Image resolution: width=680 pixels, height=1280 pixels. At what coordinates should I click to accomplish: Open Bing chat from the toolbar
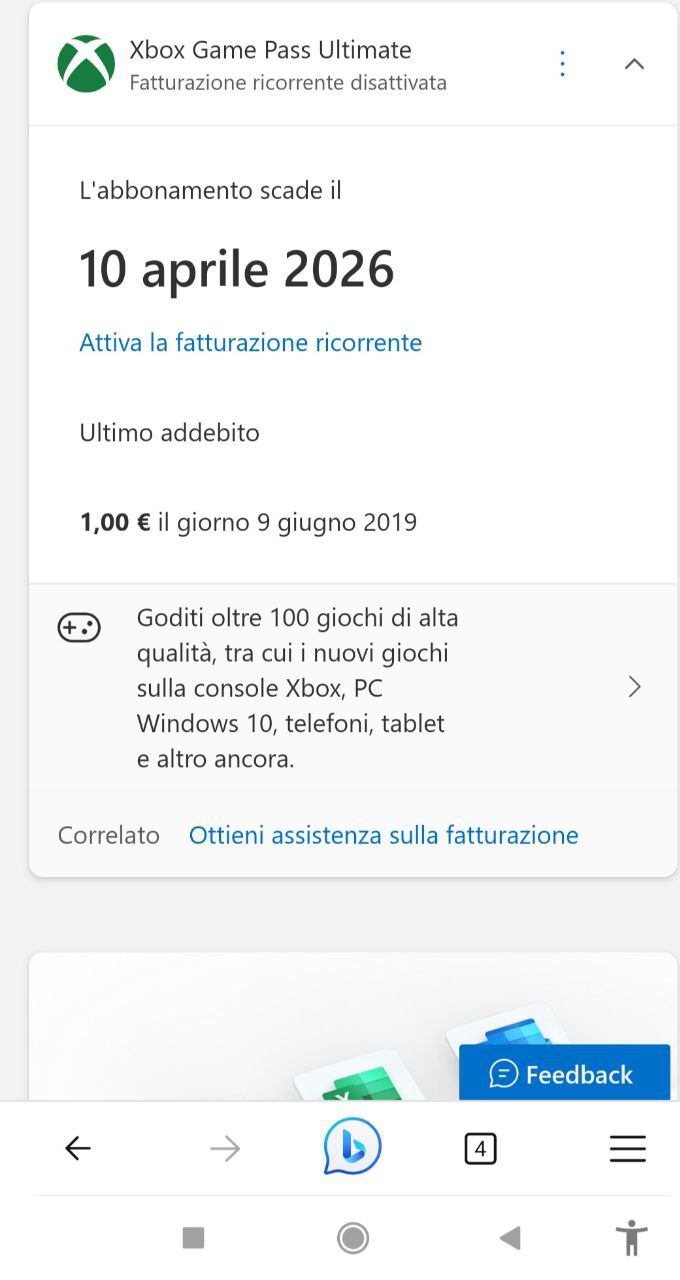(x=352, y=1147)
